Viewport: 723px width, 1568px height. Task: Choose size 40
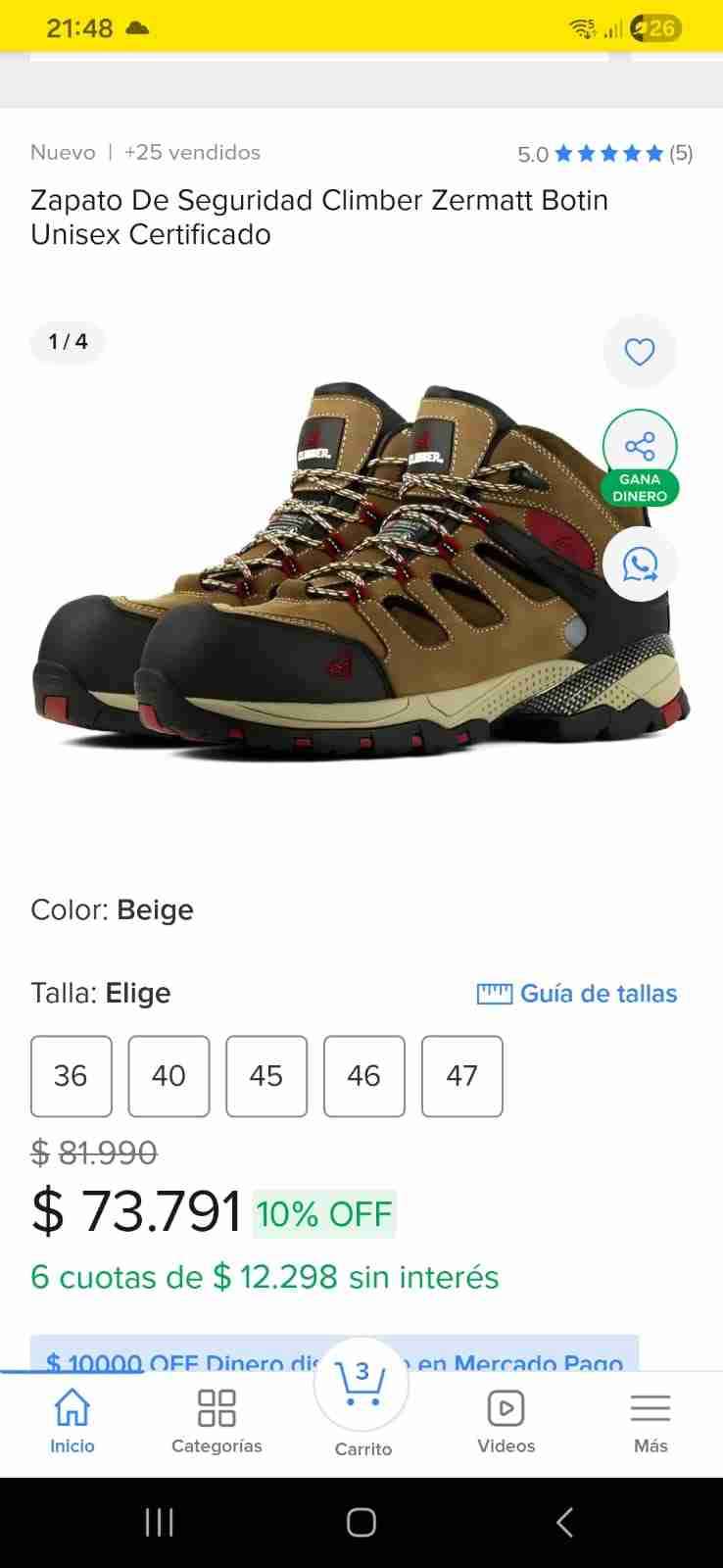(169, 1076)
